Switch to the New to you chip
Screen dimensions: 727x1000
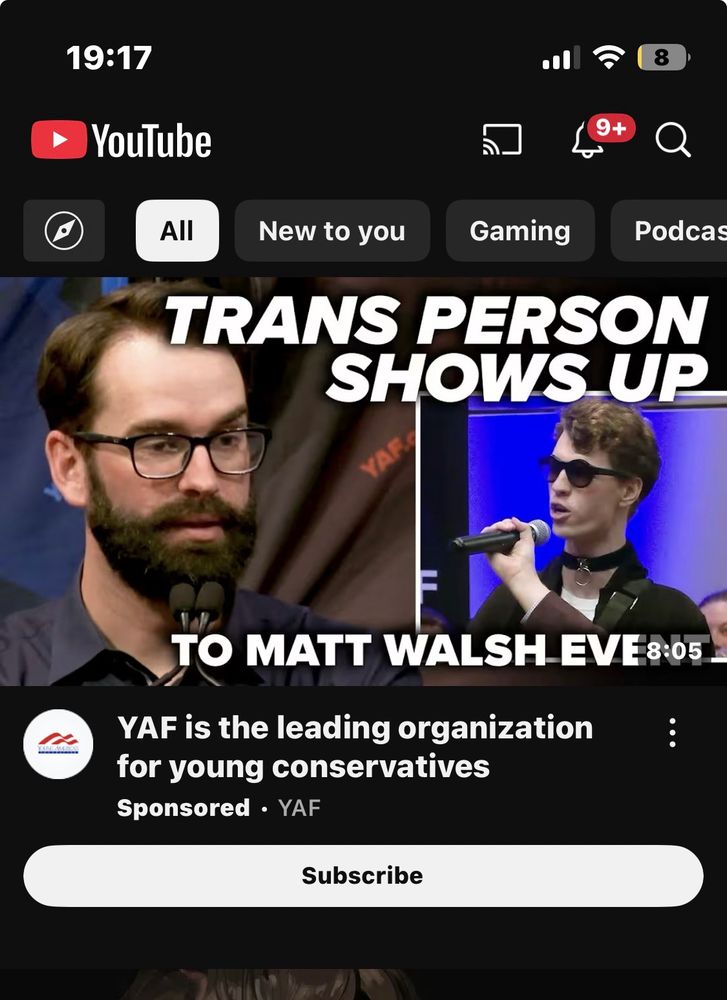coord(332,231)
